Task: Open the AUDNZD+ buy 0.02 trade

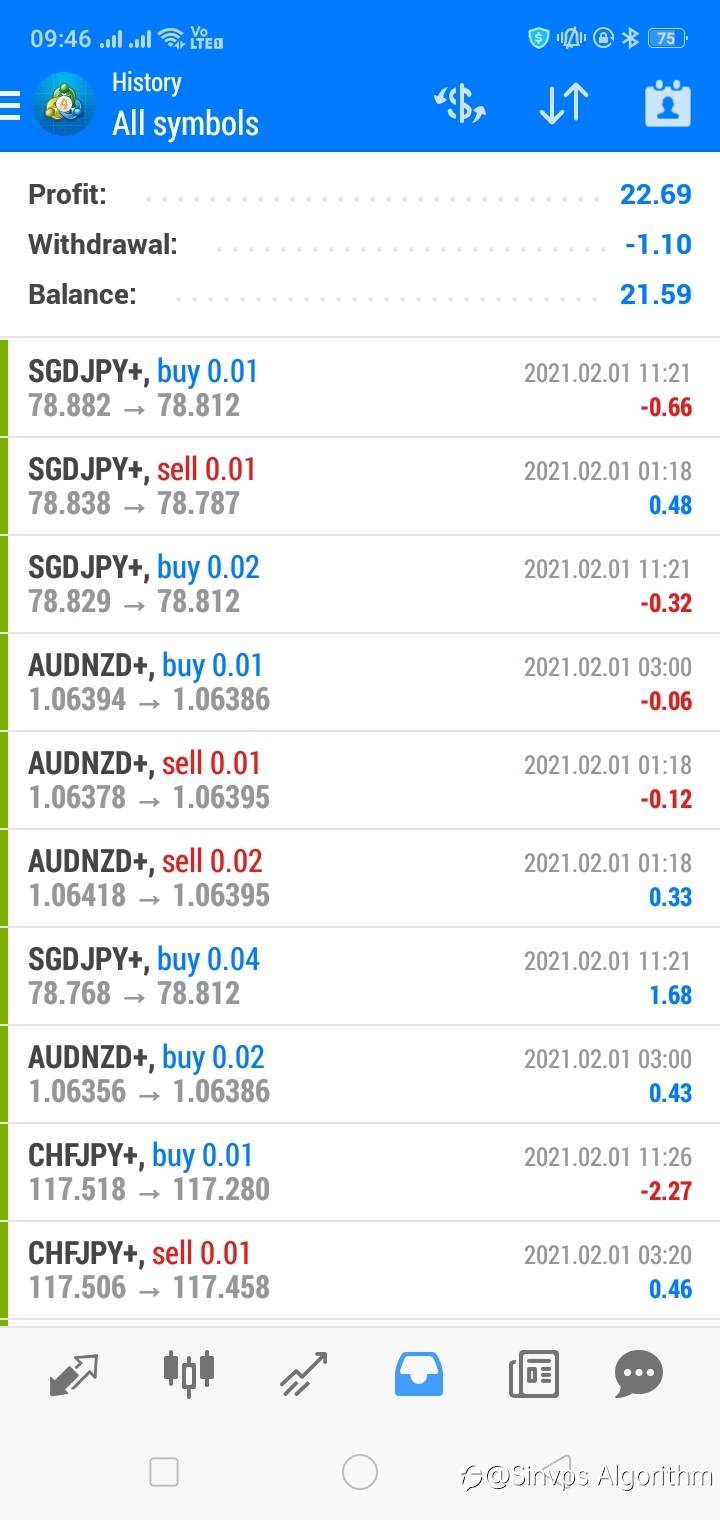Action: pyautogui.click(x=360, y=1074)
